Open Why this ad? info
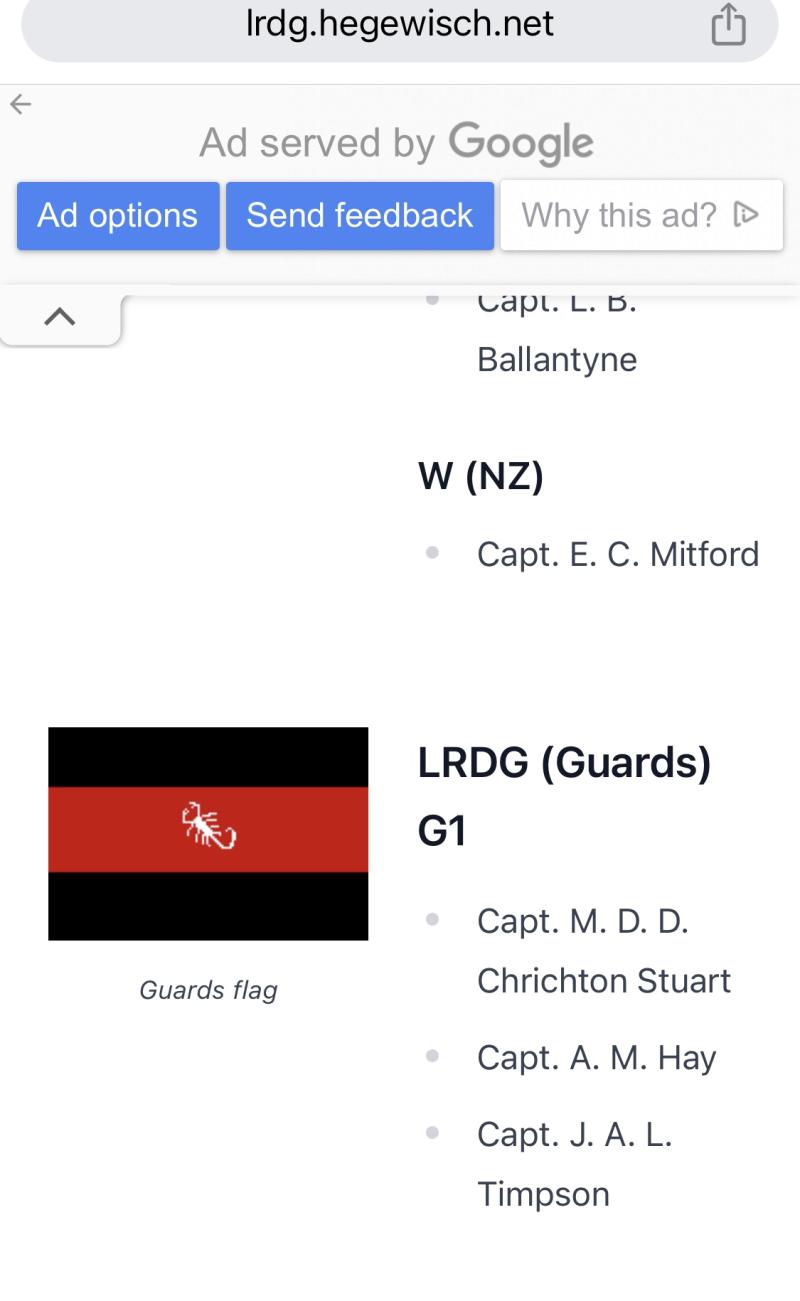 (x=641, y=215)
